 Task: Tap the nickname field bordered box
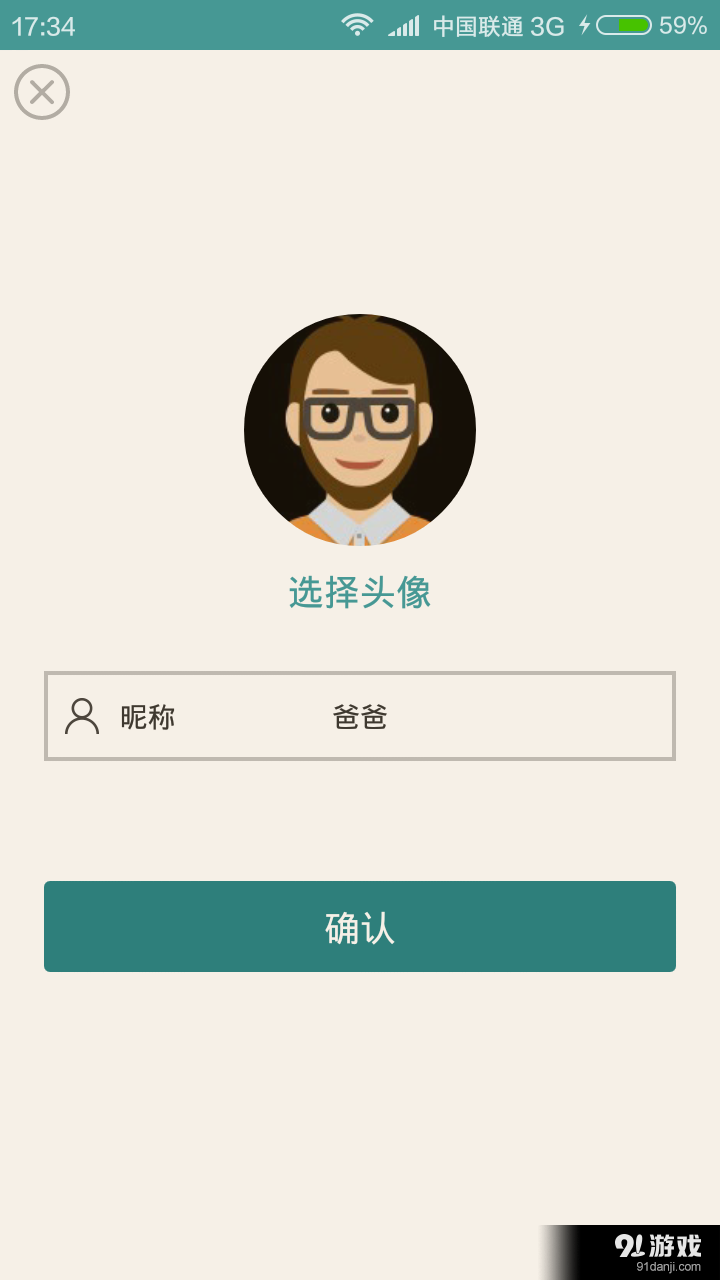360,716
